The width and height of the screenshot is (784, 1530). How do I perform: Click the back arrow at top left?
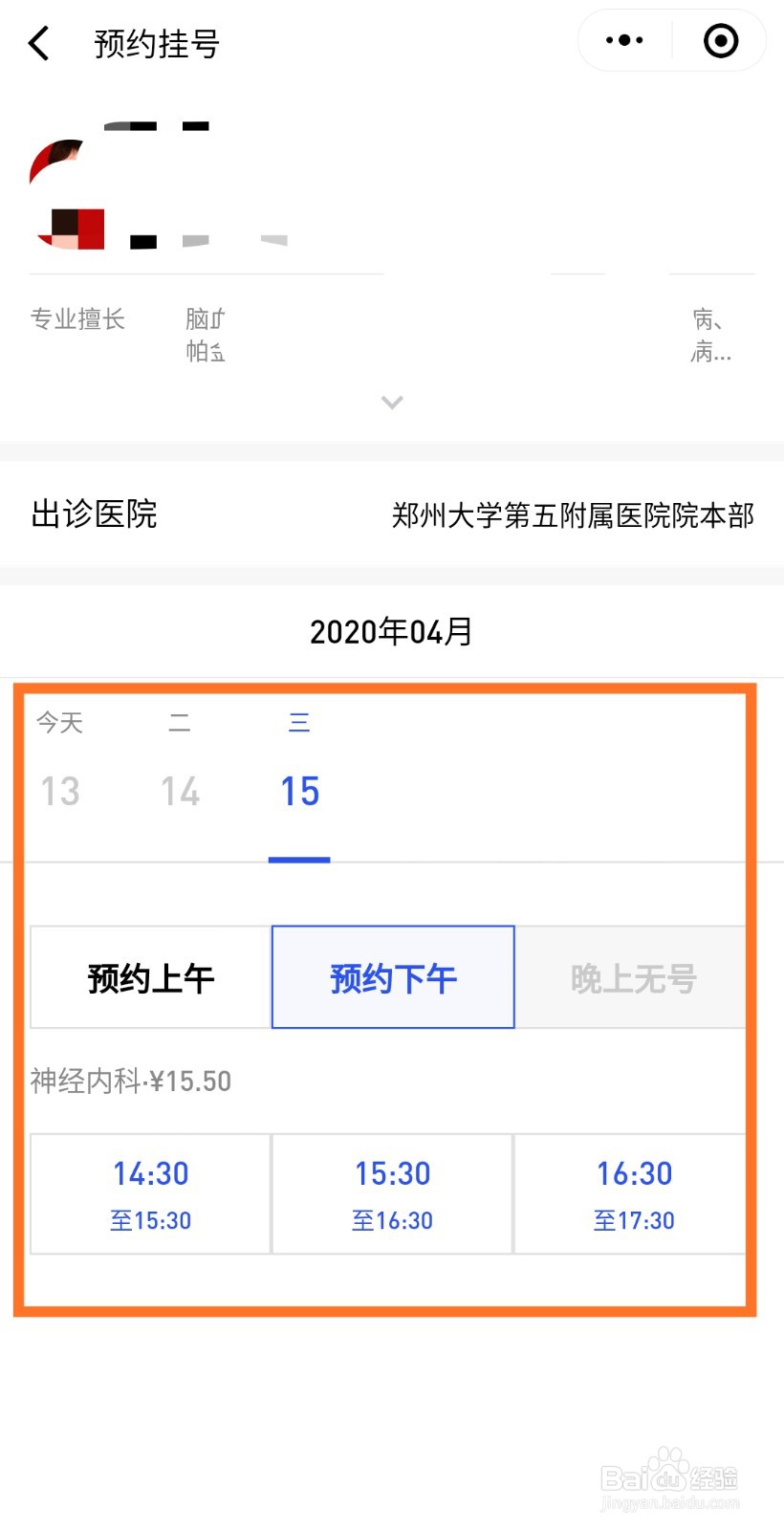[38, 43]
